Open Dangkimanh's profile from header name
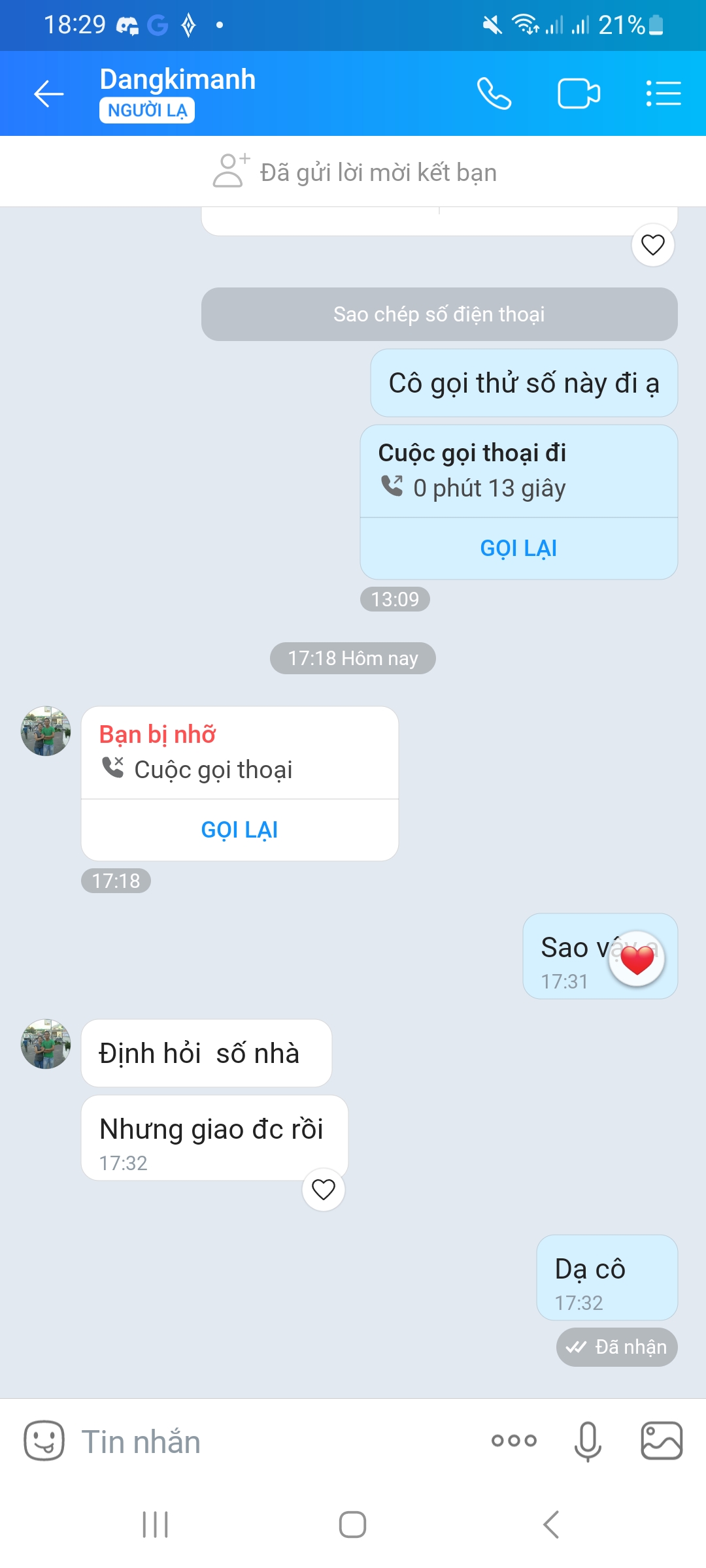706x1568 pixels. click(177, 80)
